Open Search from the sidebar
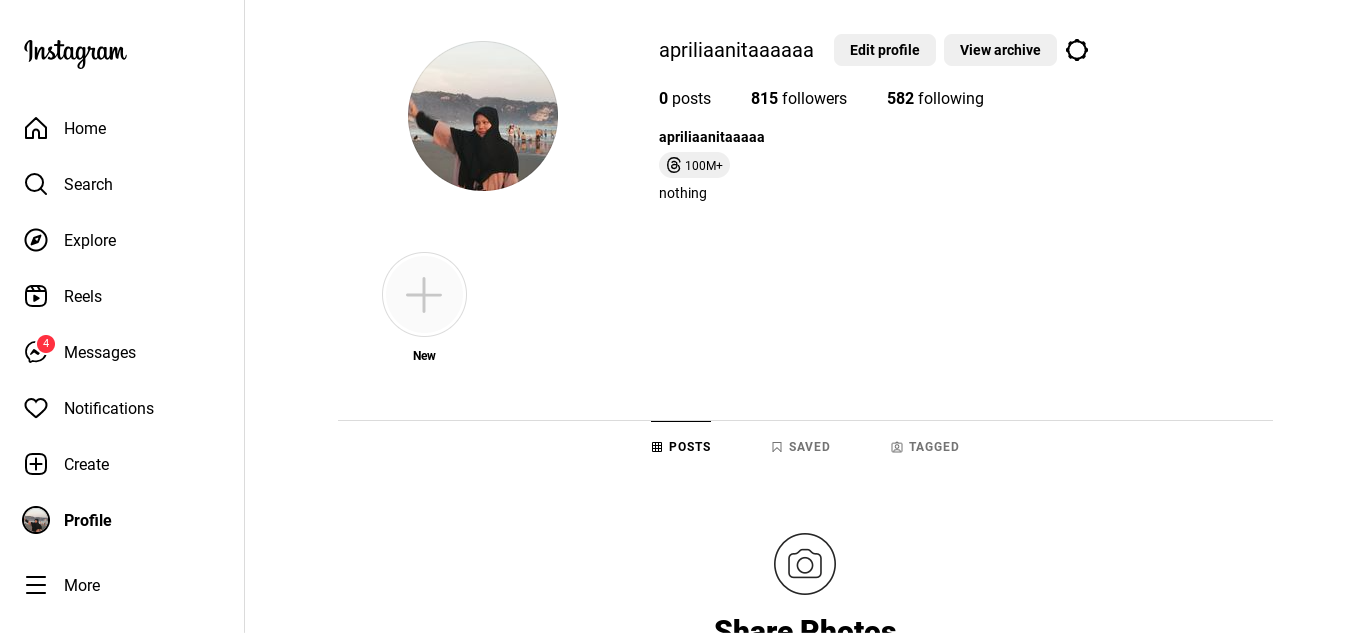1365x633 pixels. click(x=88, y=184)
